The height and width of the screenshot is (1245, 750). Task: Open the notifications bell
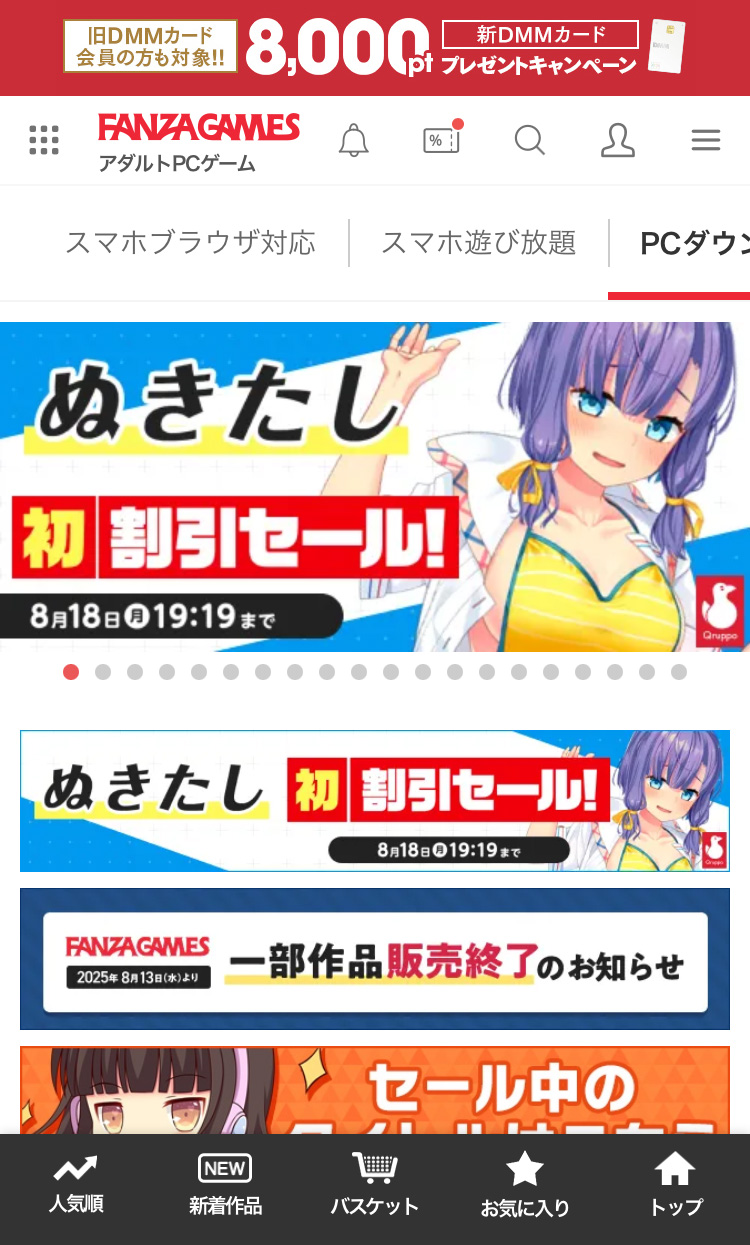pyautogui.click(x=354, y=141)
